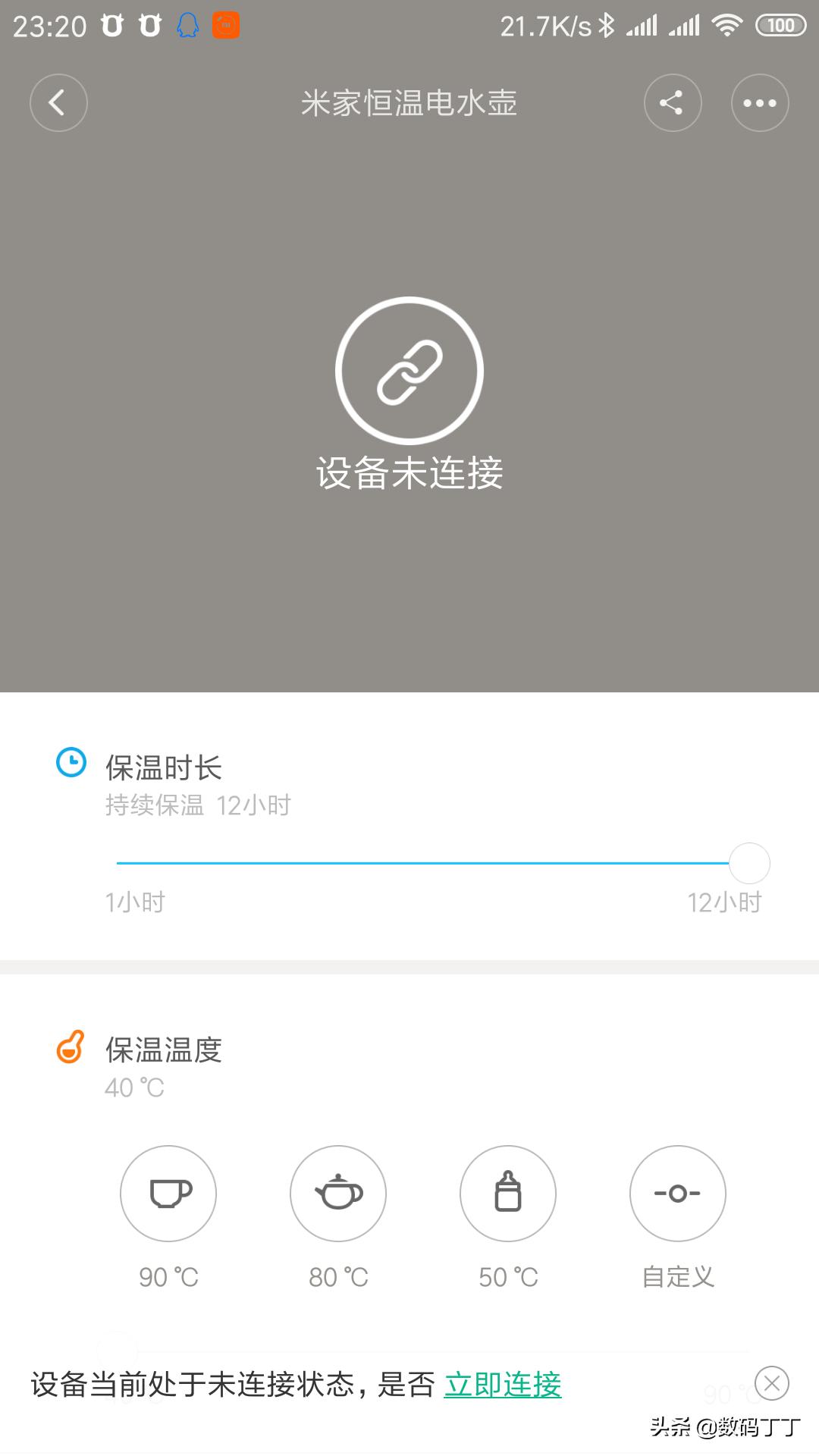Choose the 80 ℃ teapot preset
This screenshot has width=819, height=1456.
click(x=338, y=1193)
